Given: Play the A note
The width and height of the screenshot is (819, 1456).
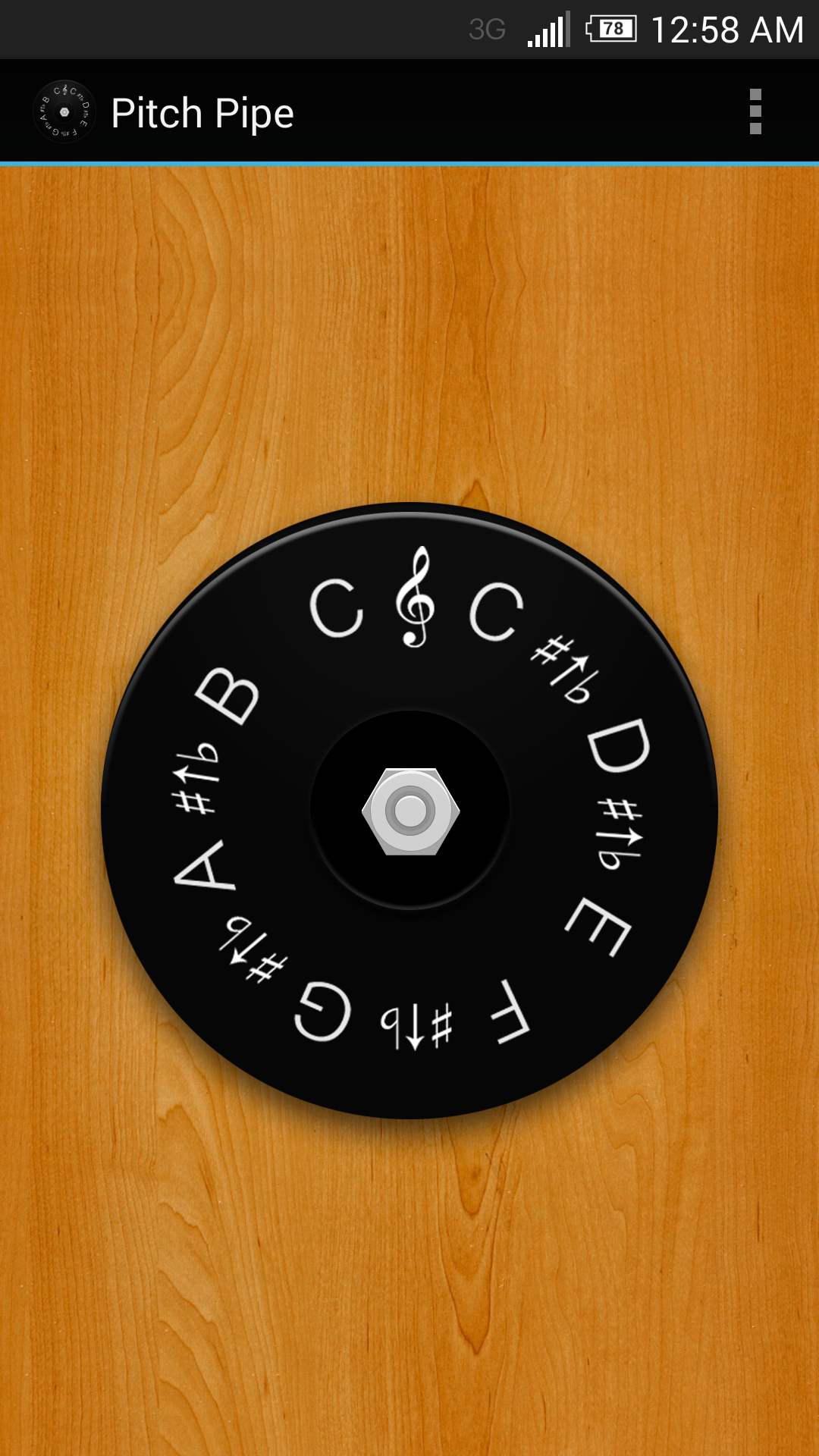Looking at the screenshot, I should pyautogui.click(x=204, y=867).
